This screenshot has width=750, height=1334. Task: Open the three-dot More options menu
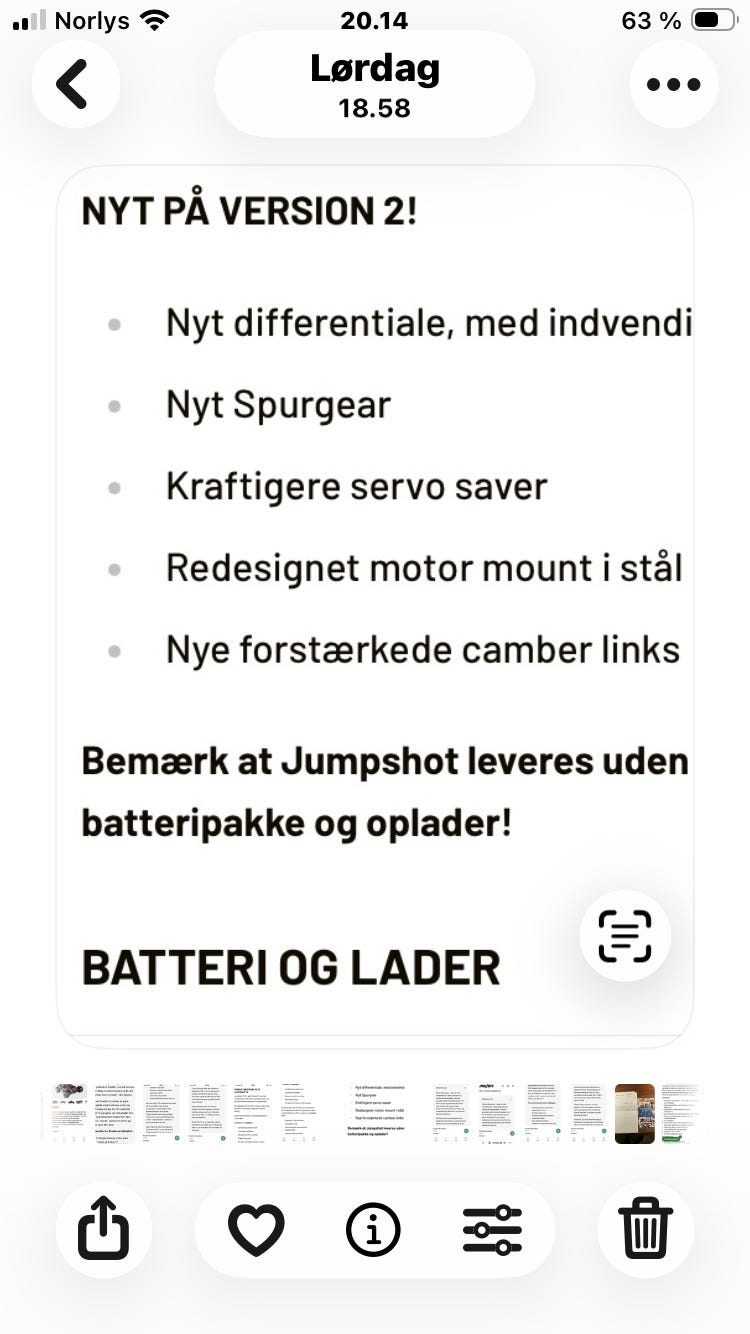pos(673,84)
